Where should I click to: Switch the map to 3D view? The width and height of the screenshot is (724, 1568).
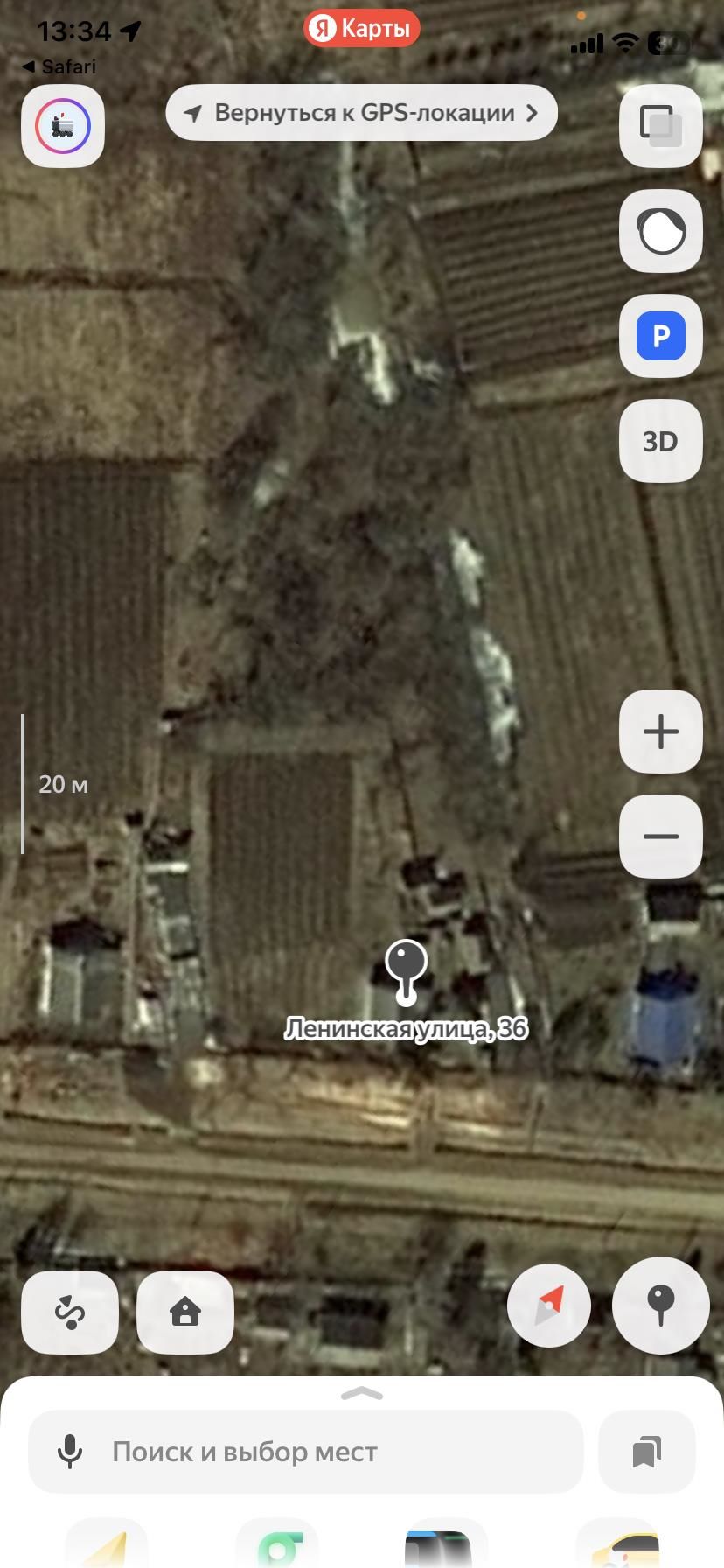tap(660, 441)
